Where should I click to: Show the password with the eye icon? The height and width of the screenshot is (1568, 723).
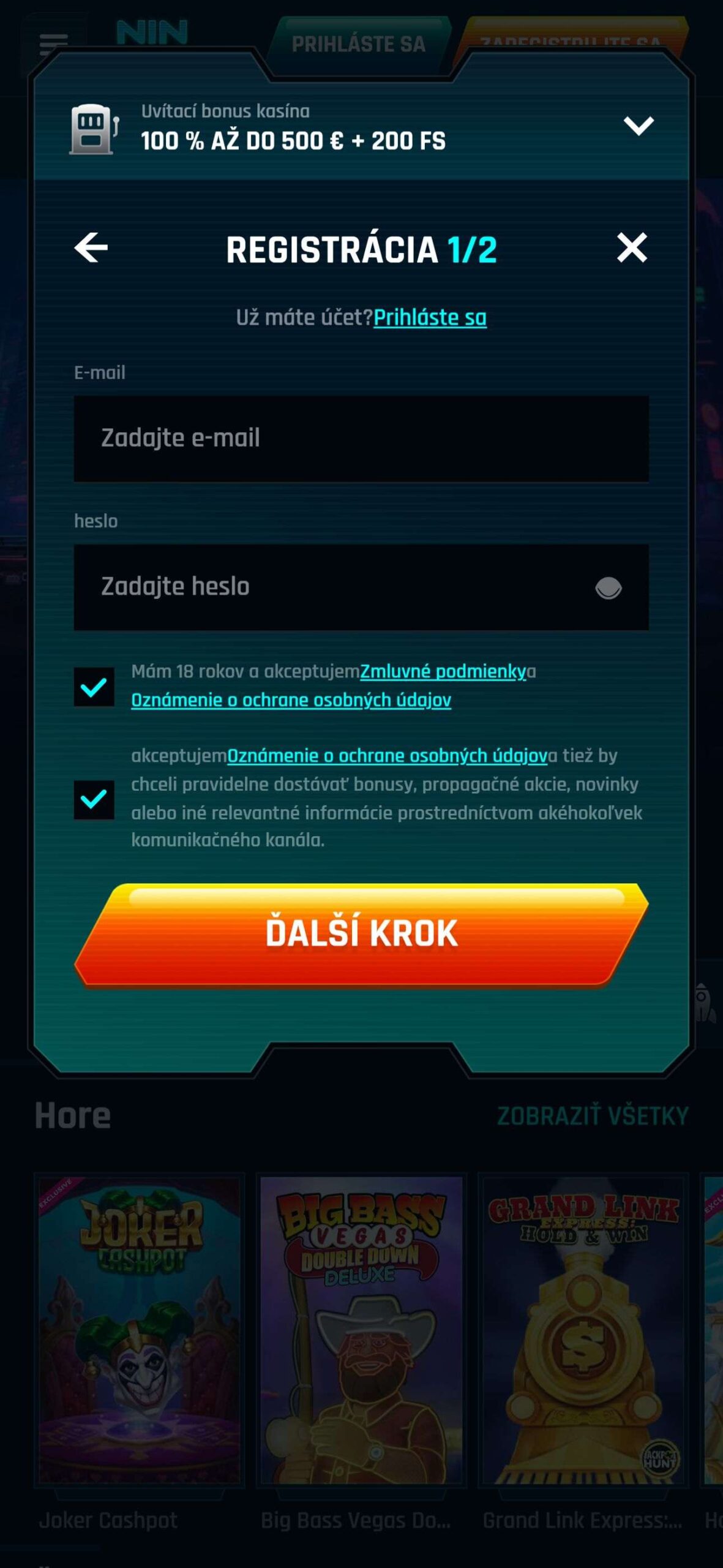(608, 588)
